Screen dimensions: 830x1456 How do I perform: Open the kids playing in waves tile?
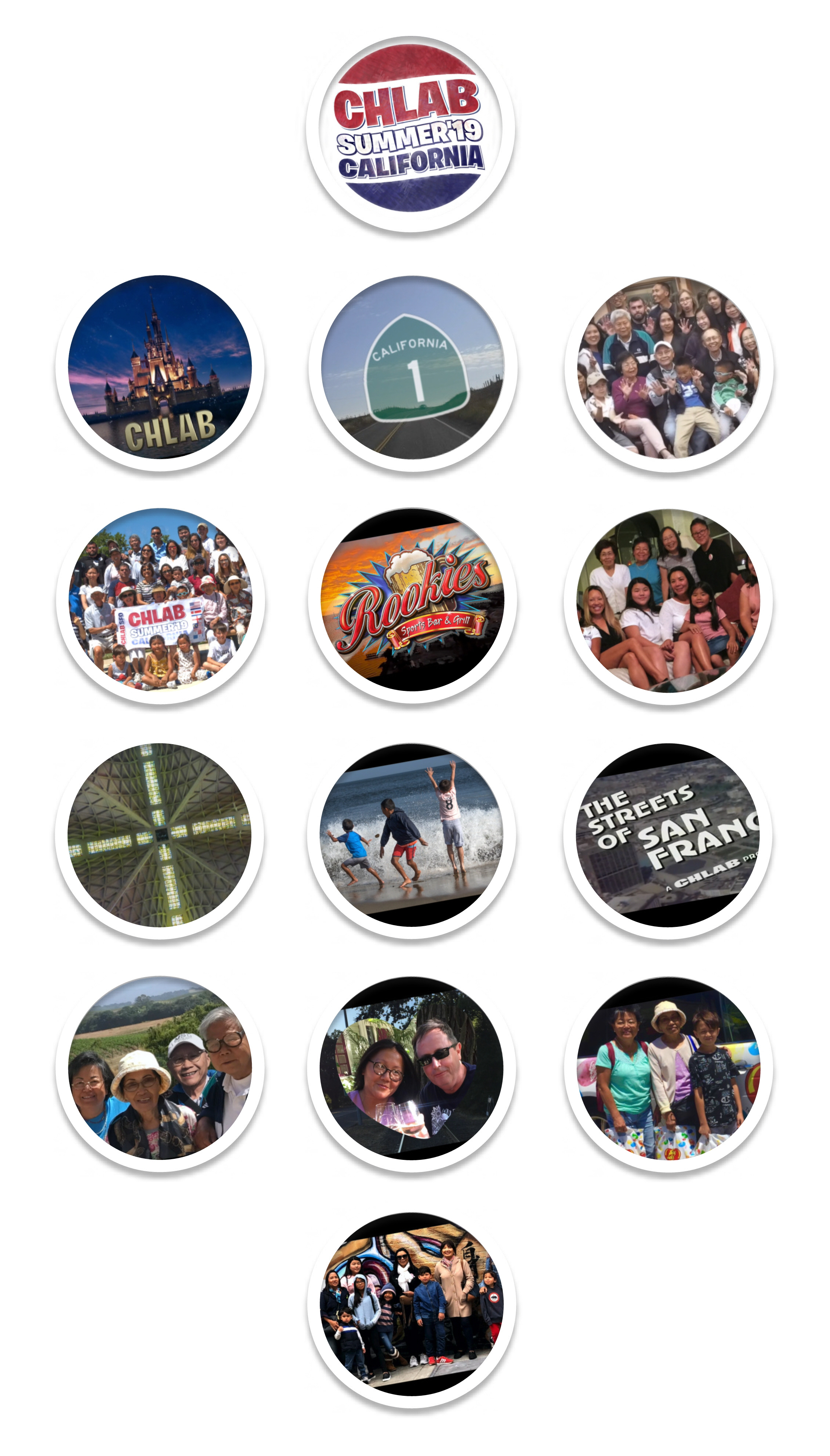[412, 836]
